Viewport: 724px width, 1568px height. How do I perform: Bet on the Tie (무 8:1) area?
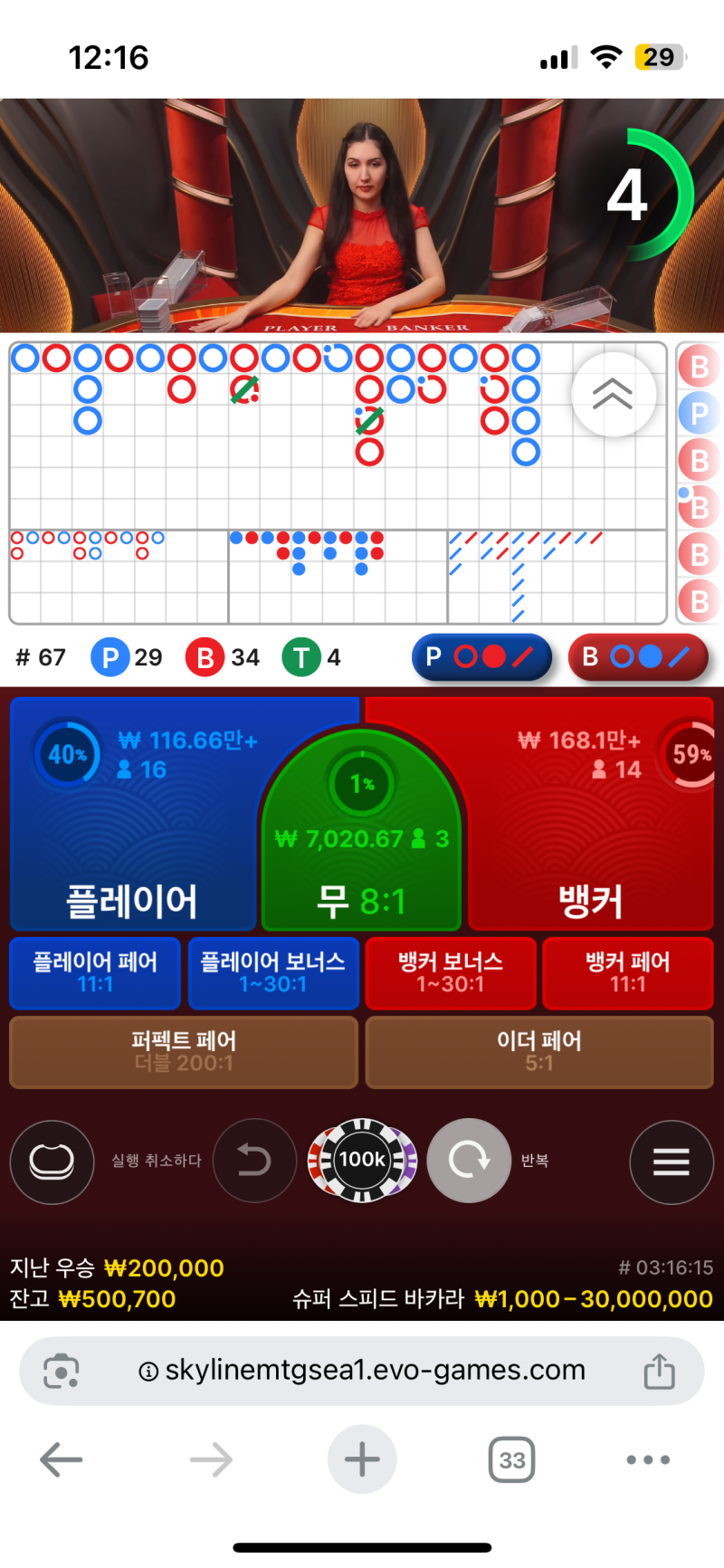[362, 869]
